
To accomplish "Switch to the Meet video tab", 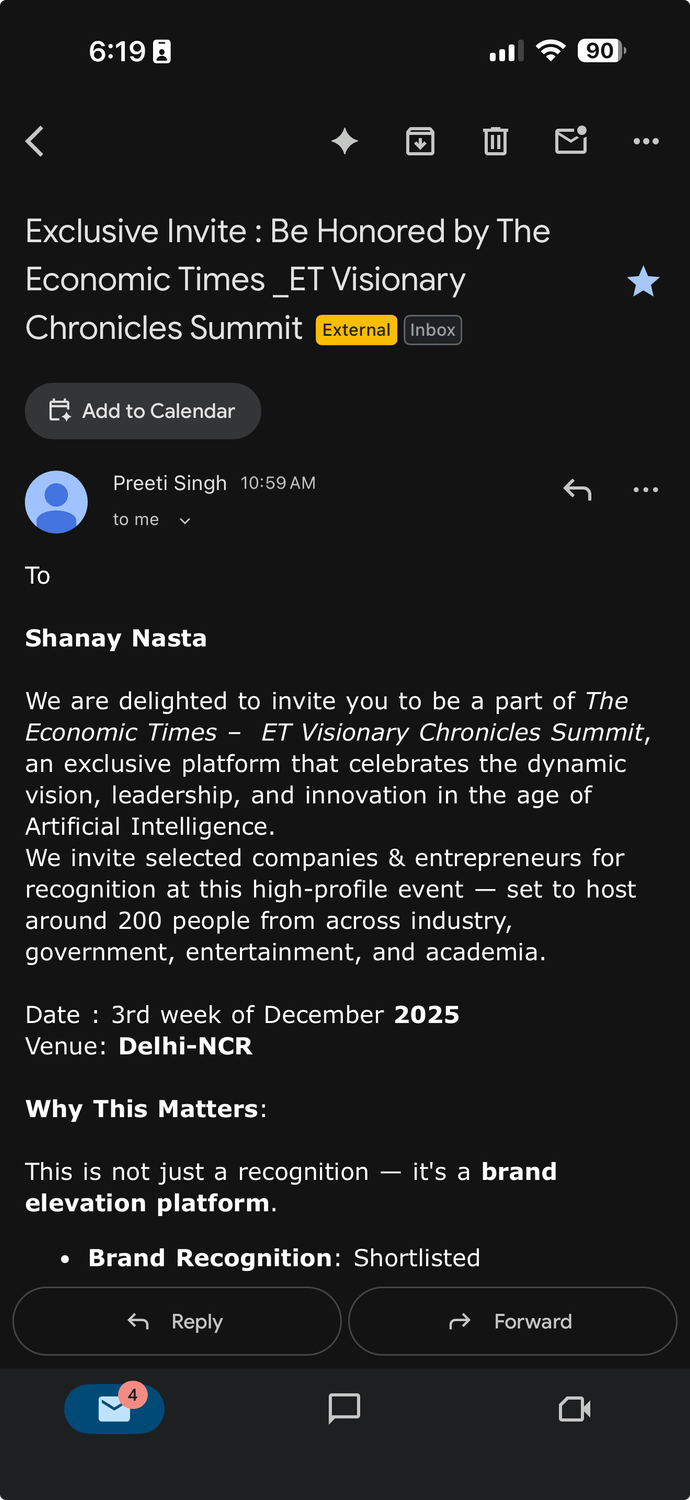I will [x=574, y=1409].
